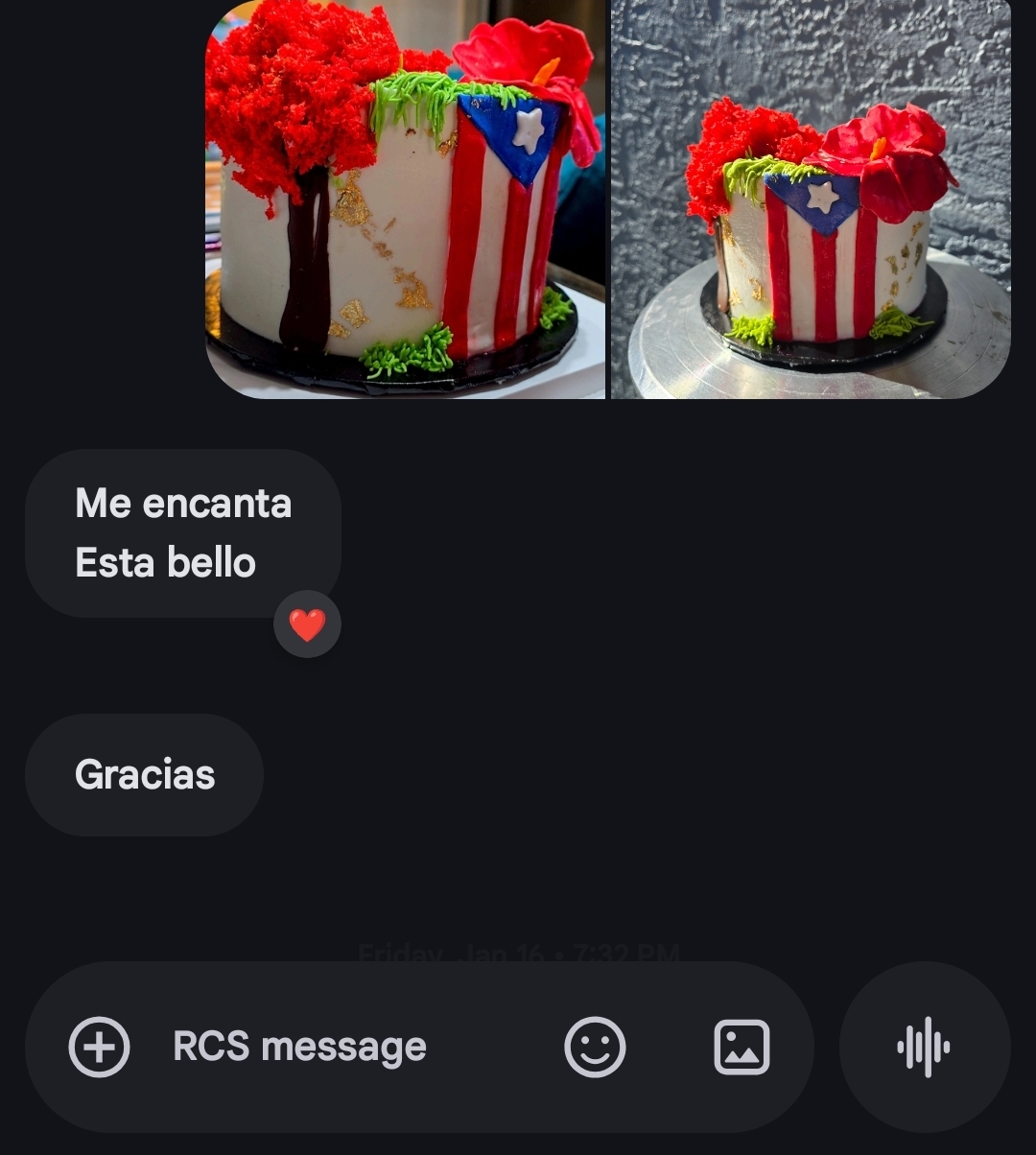This screenshot has height=1155, width=1036.
Task: Open the smiley face icon near the text field
Action: 595,1047
